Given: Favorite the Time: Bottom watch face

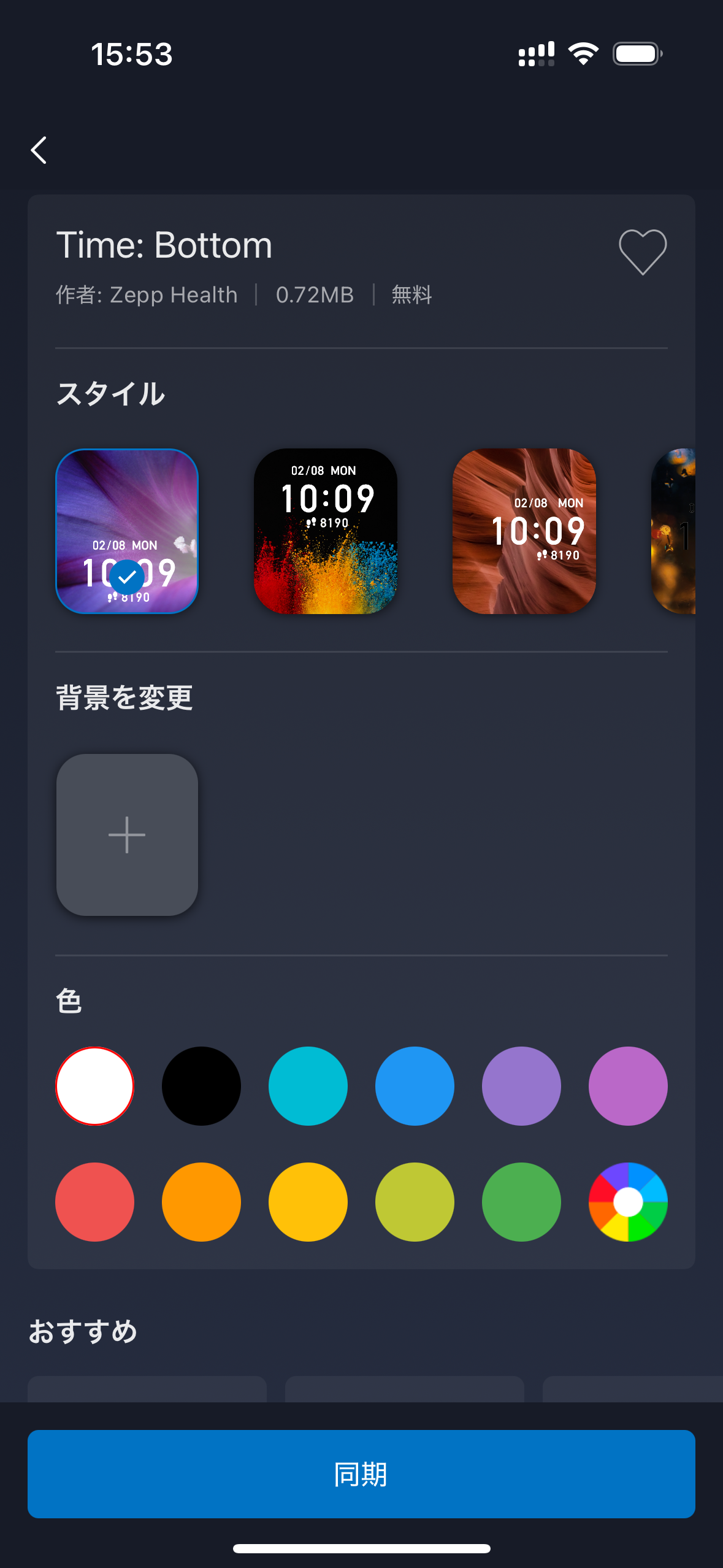Looking at the screenshot, I should 642,251.
